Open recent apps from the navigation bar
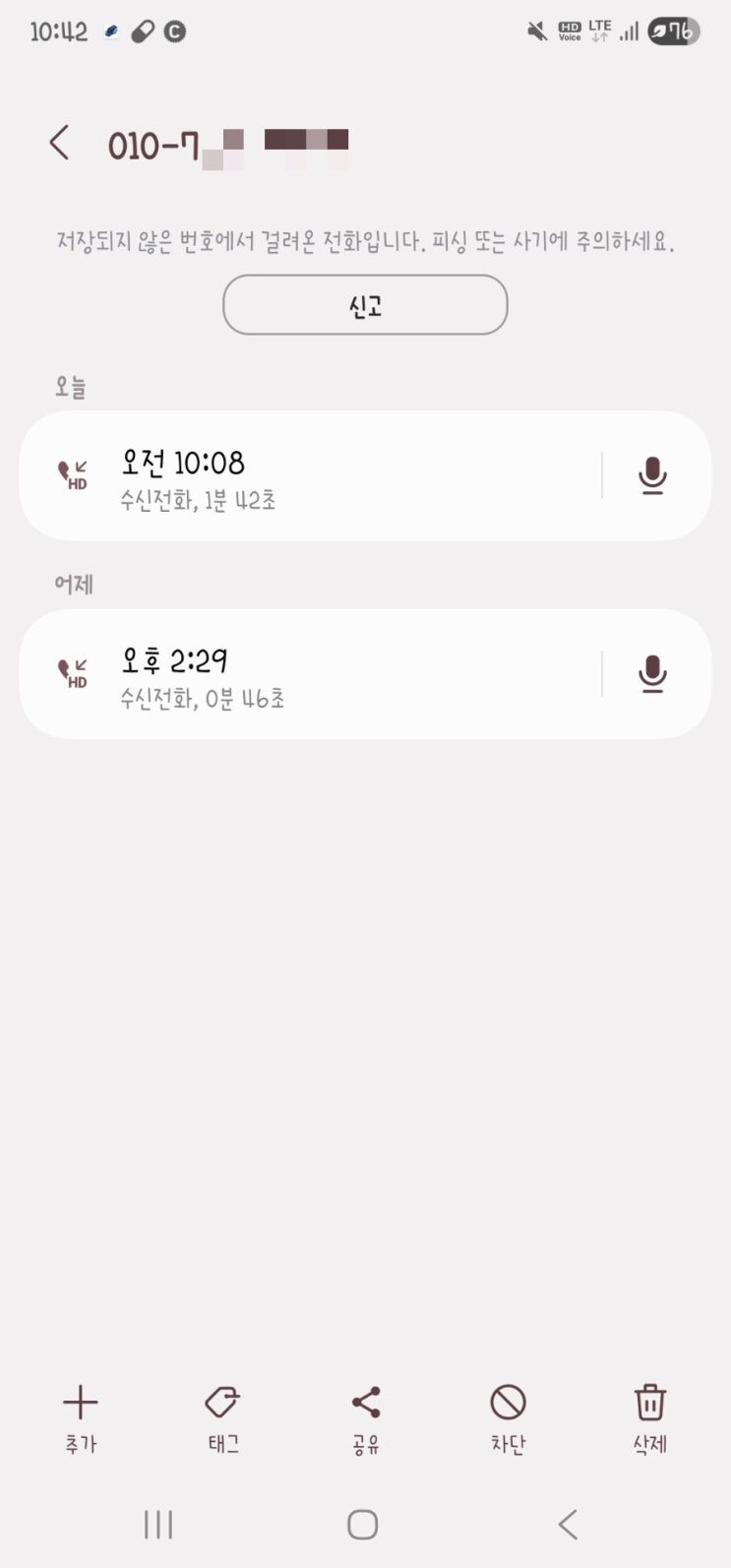 158,1525
